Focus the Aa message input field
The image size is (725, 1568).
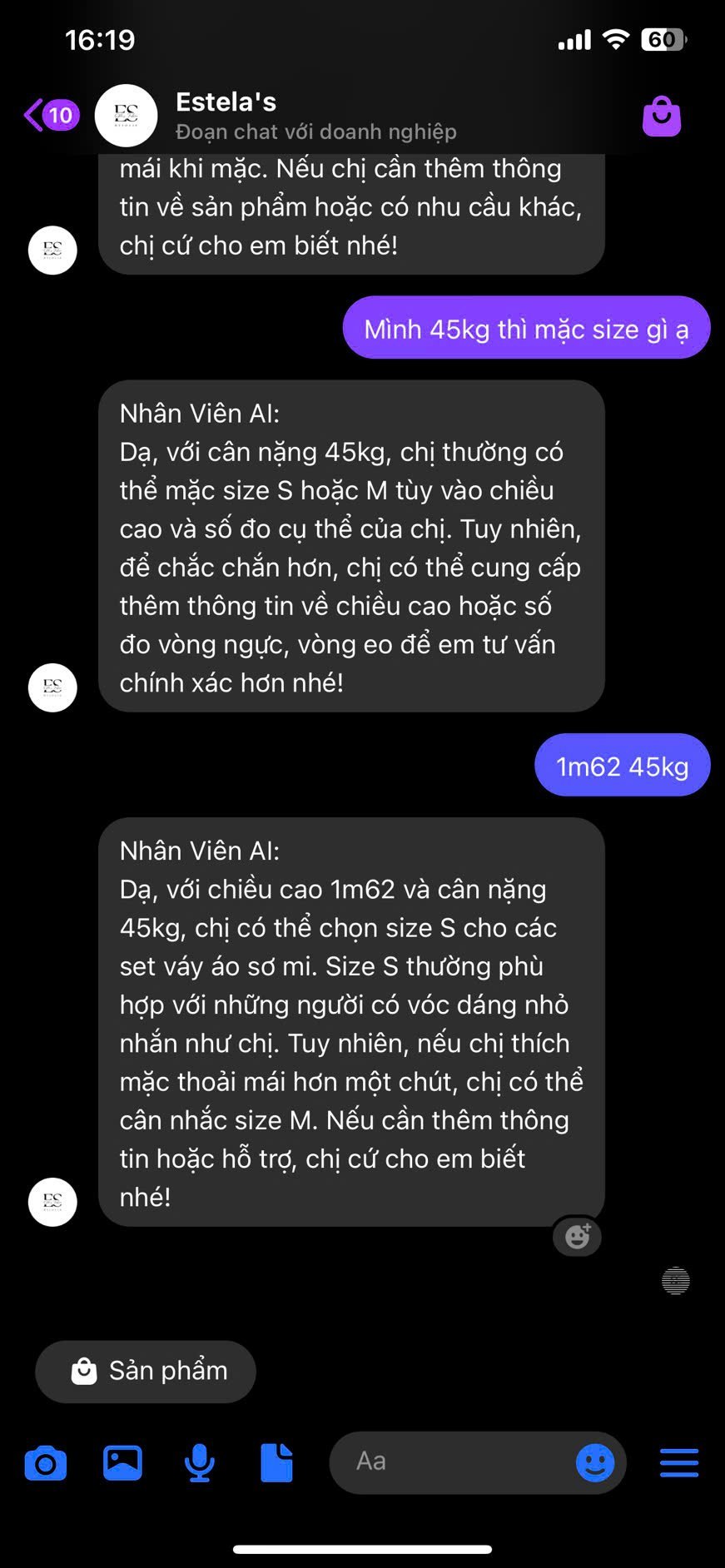[449, 1461]
